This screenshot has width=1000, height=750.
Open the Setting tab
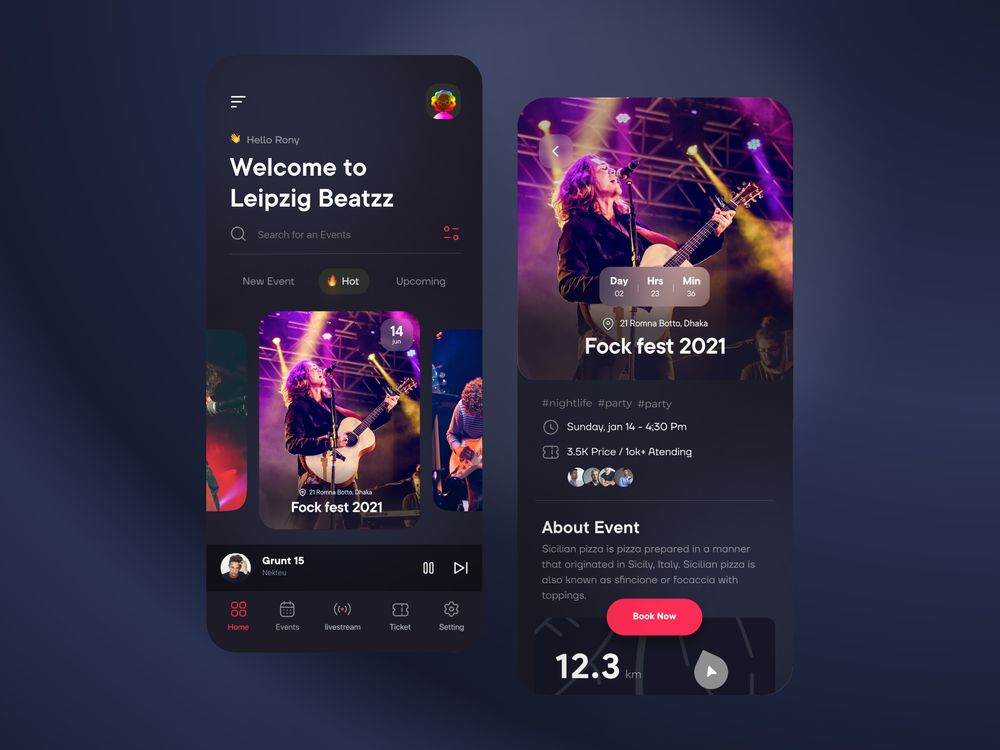pos(451,615)
